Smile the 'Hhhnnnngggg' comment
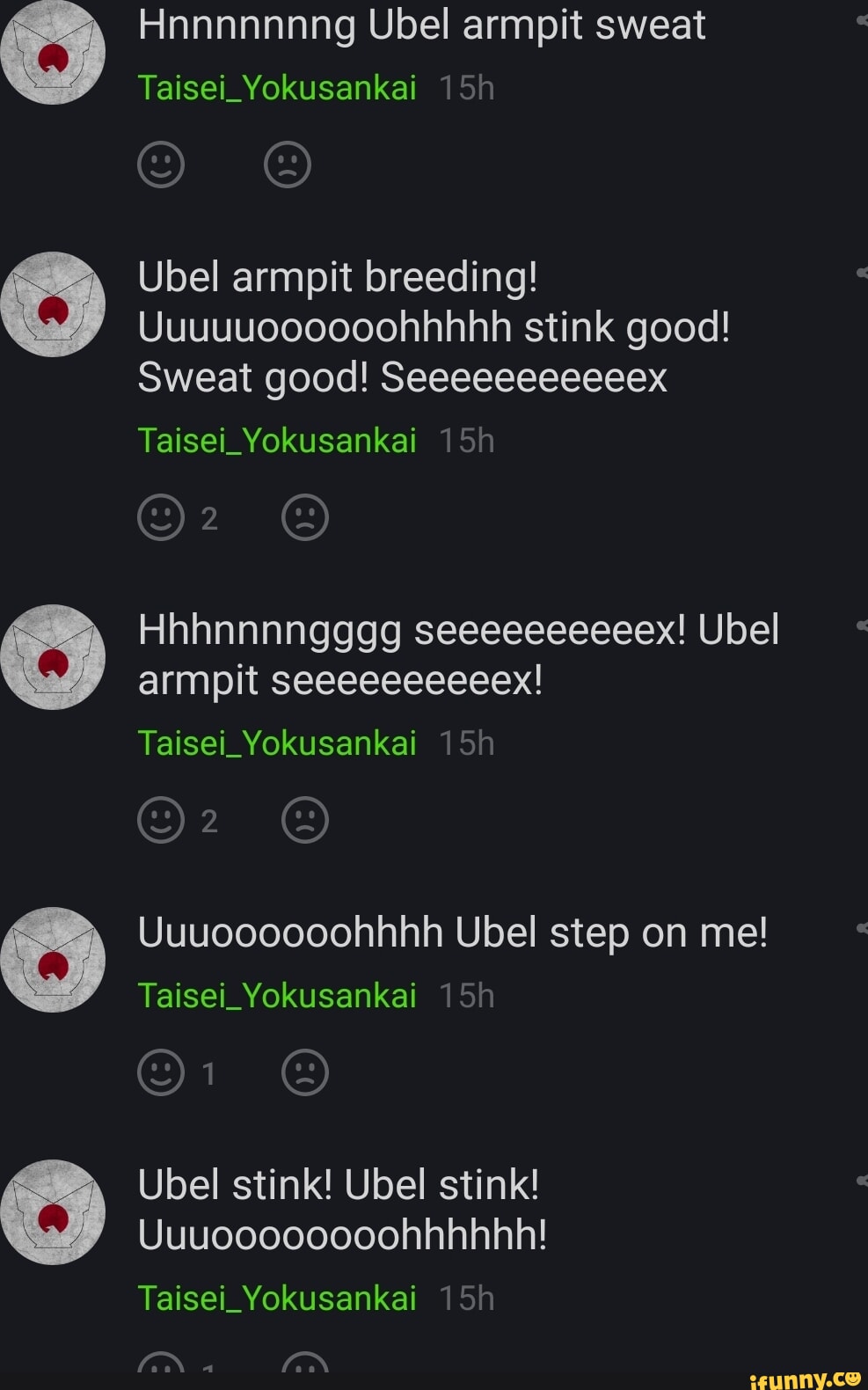868x1390 pixels. pyautogui.click(x=161, y=820)
